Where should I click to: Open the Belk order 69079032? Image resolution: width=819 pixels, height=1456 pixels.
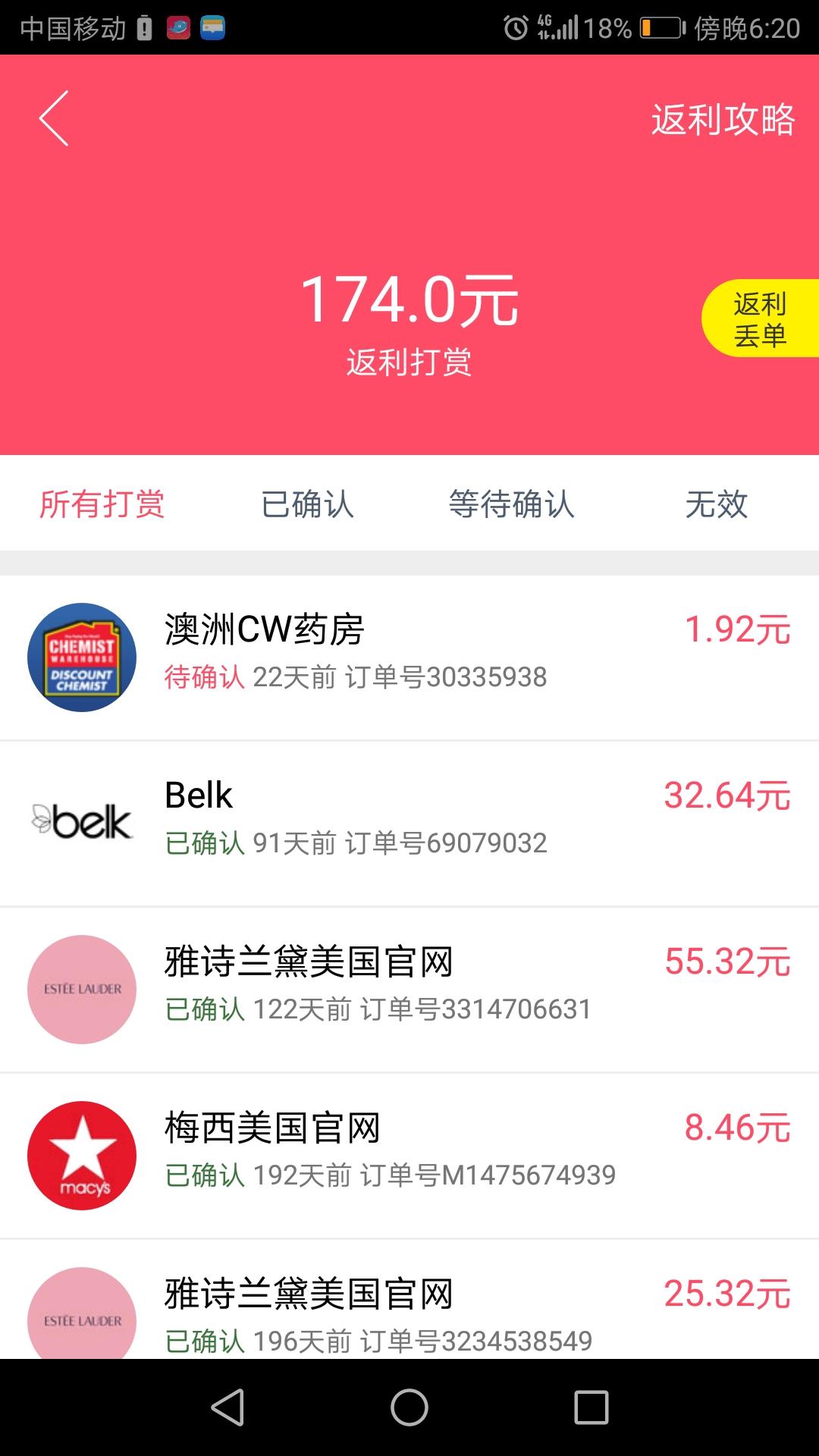[409, 823]
